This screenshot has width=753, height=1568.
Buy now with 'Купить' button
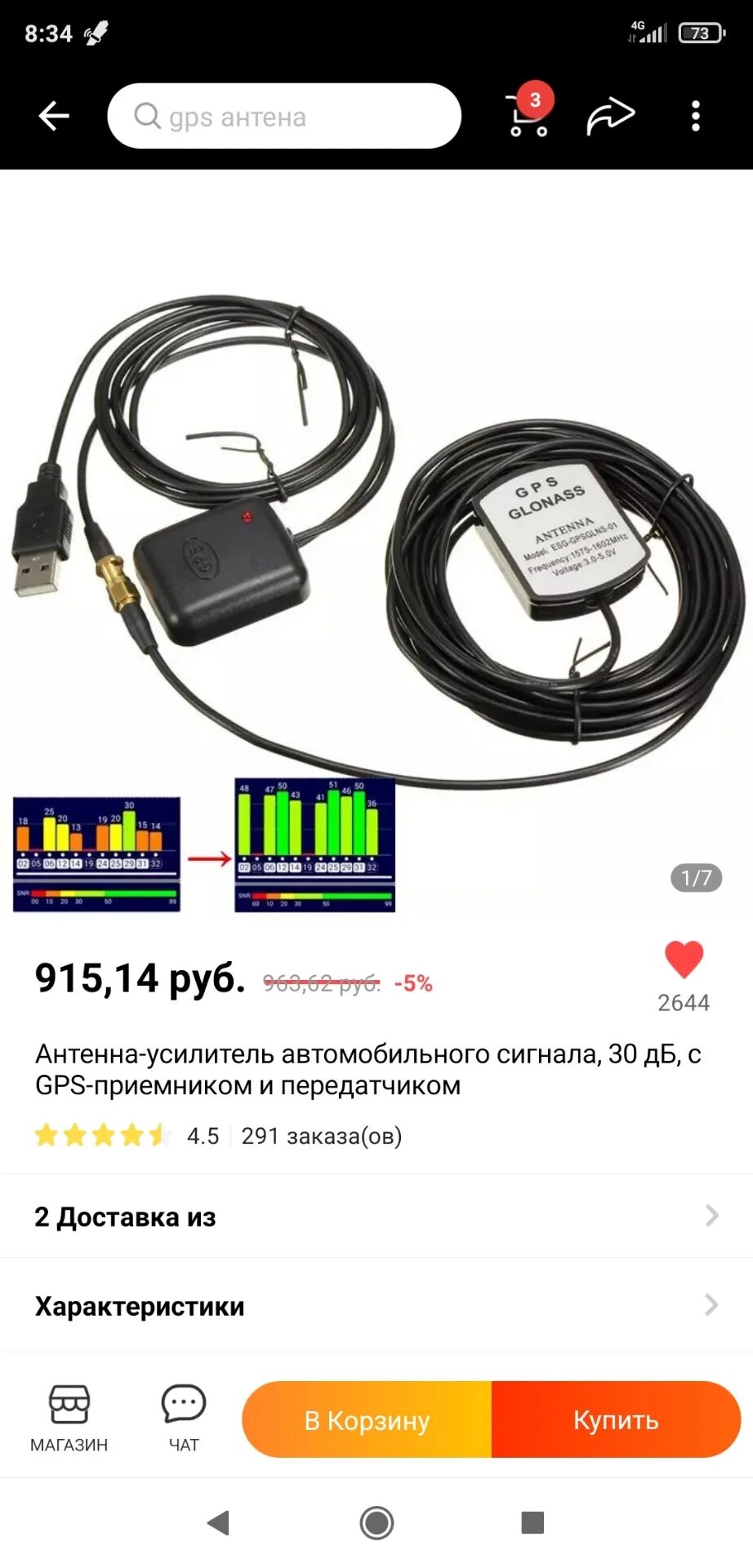616,1420
